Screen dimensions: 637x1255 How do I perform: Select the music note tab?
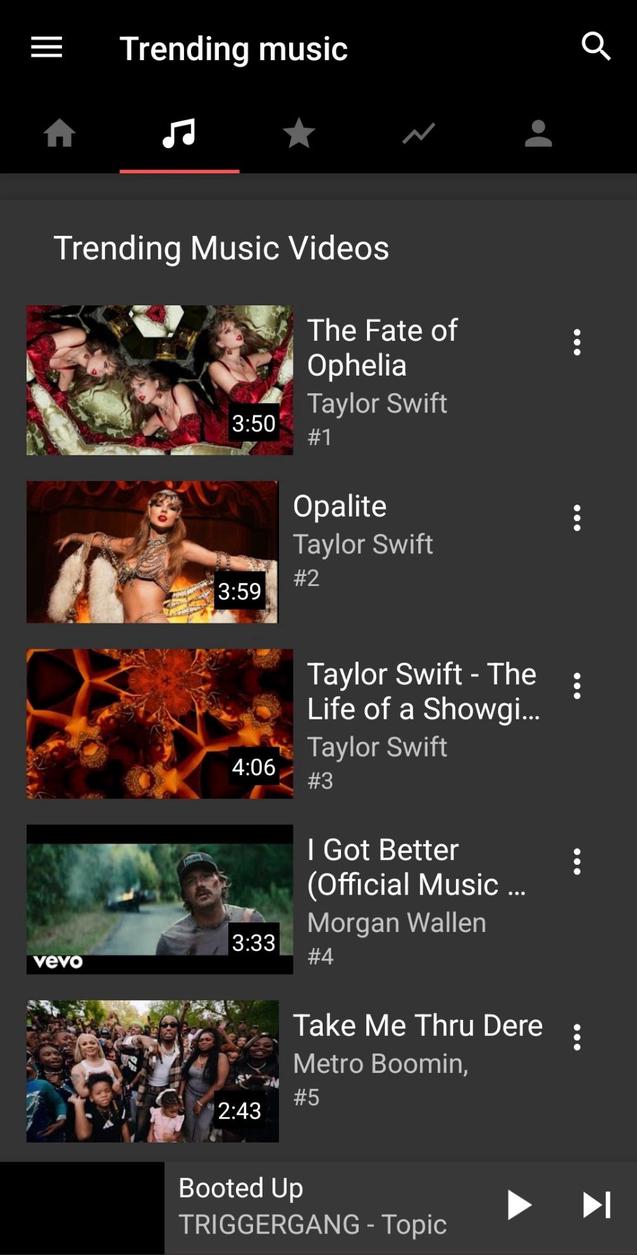pos(179,133)
